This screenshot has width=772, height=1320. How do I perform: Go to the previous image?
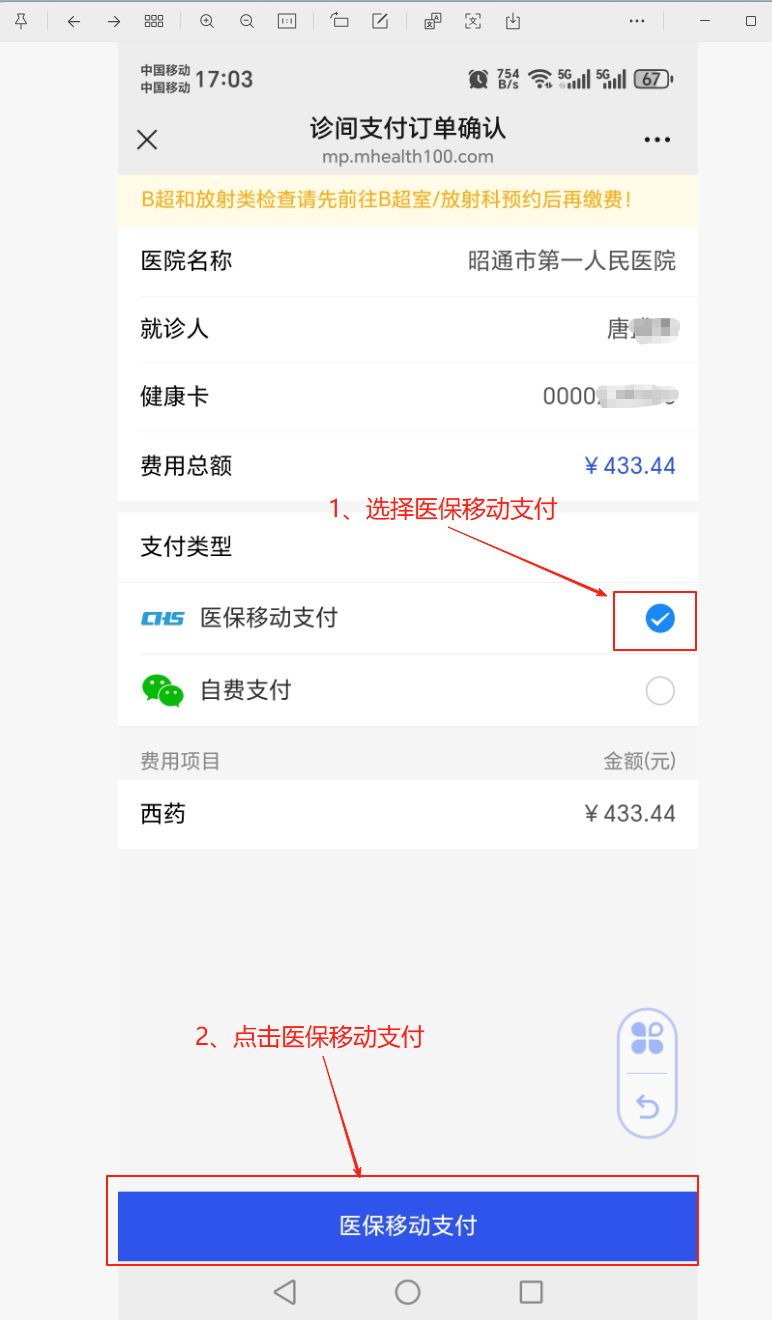click(73, 21)
